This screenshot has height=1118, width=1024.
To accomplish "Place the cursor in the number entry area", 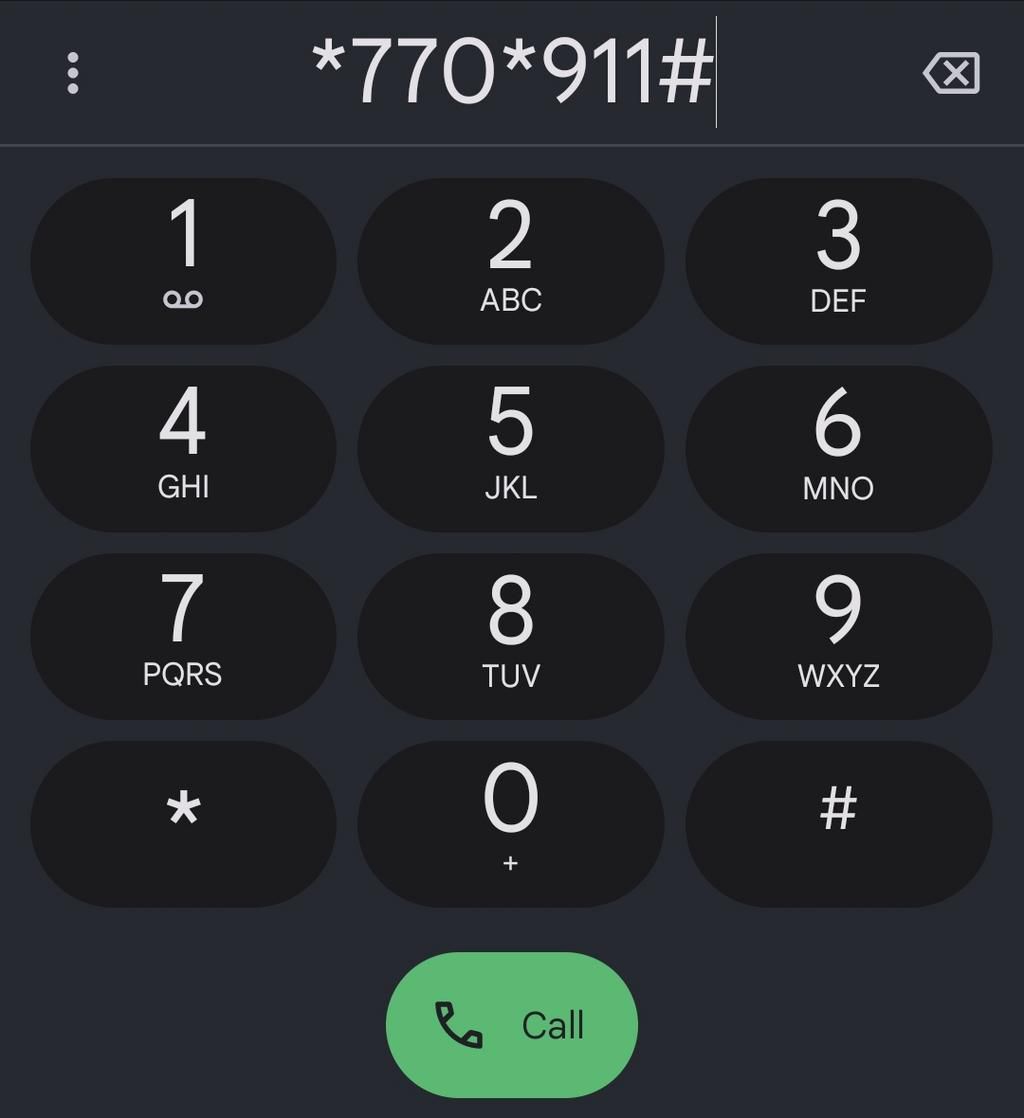I will pos(511,73).
